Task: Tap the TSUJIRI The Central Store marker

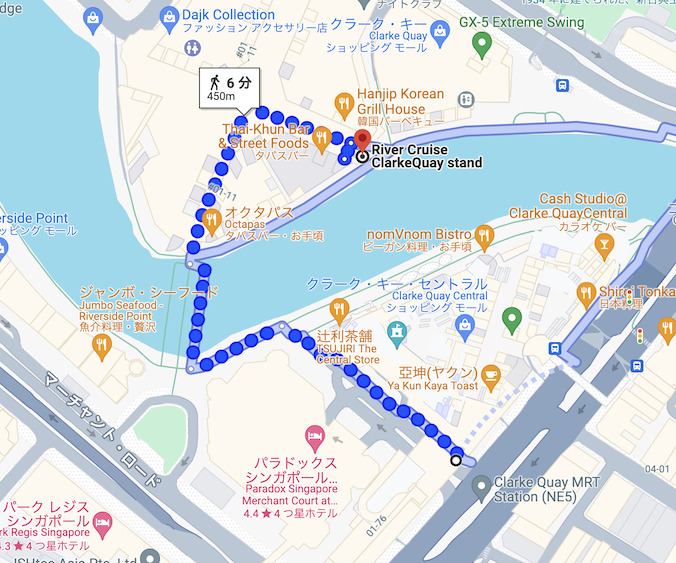Action: (x=339, y=310)
